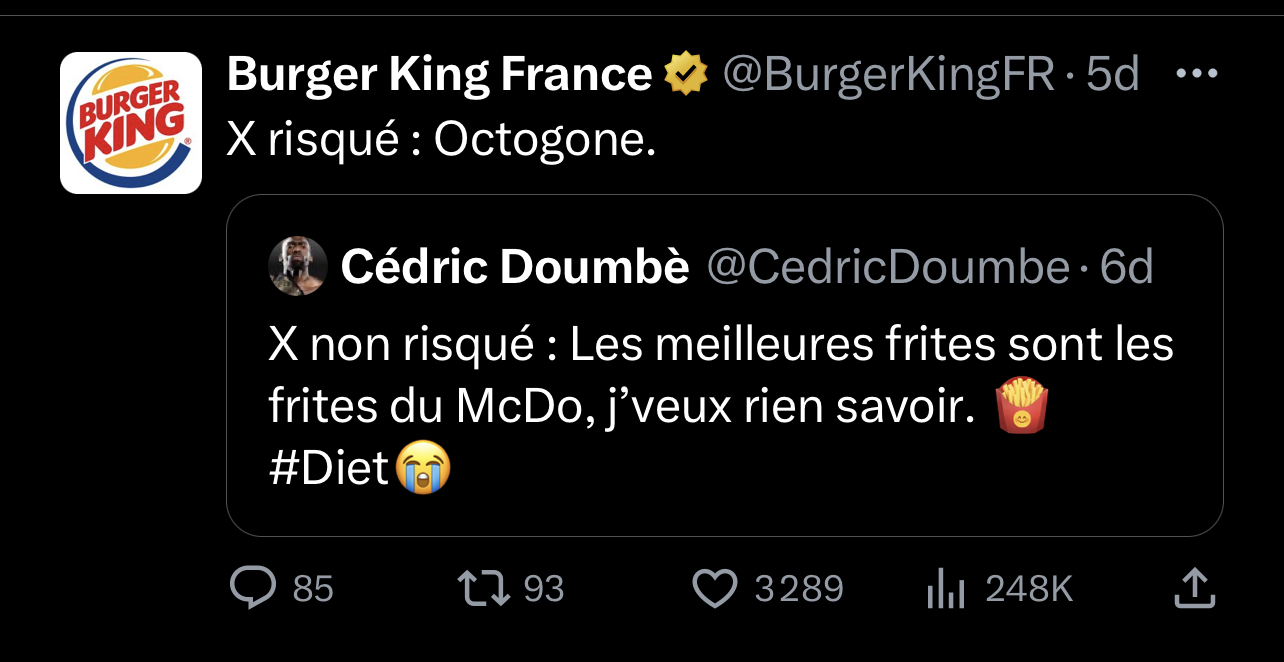Visit the @BurgerKingFR handle profile

888,74
